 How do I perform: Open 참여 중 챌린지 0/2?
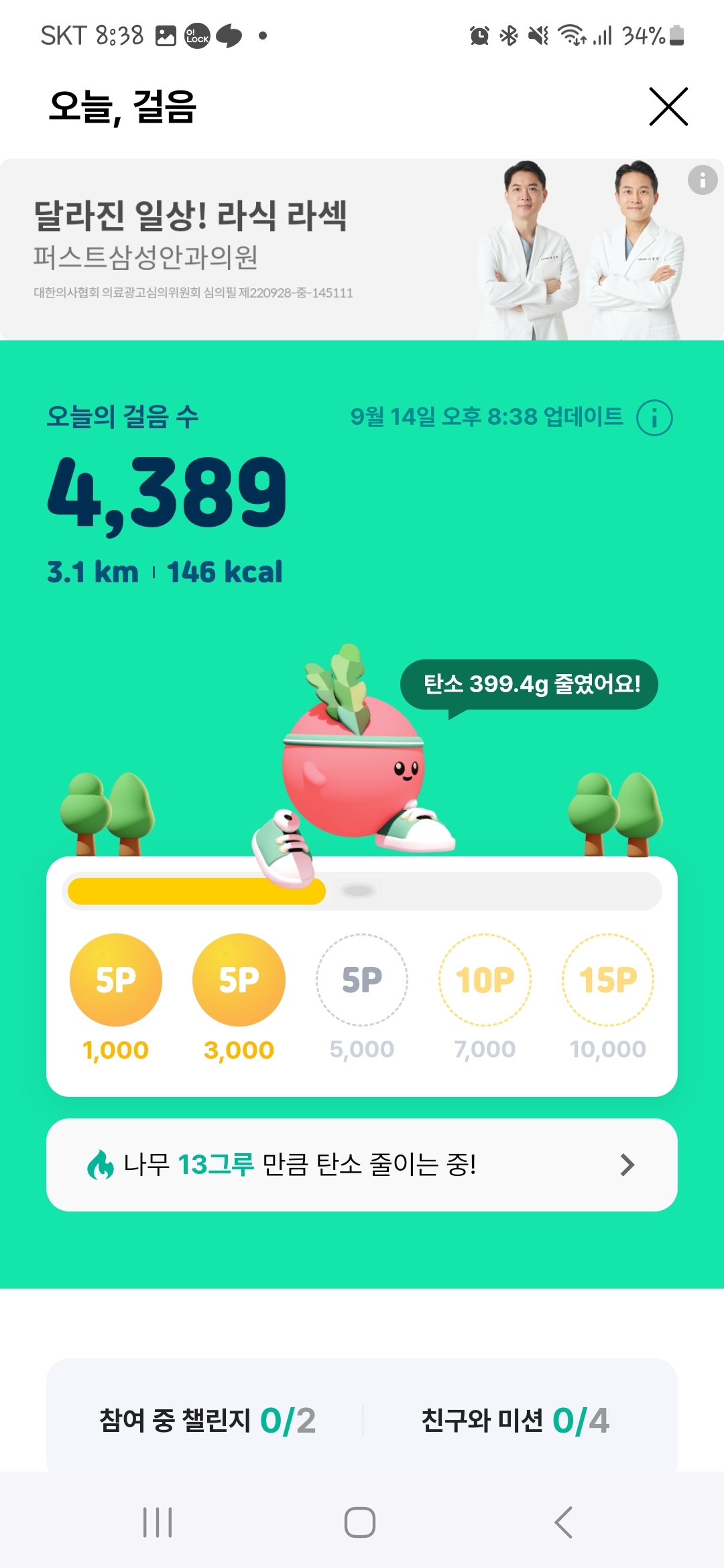tap(207, 1421)
